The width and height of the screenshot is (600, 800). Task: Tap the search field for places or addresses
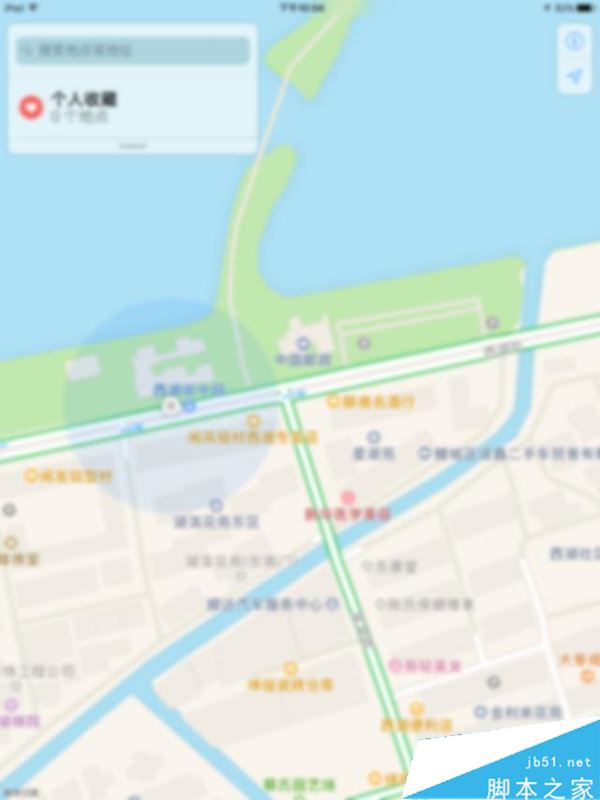(x=133, y=49)
